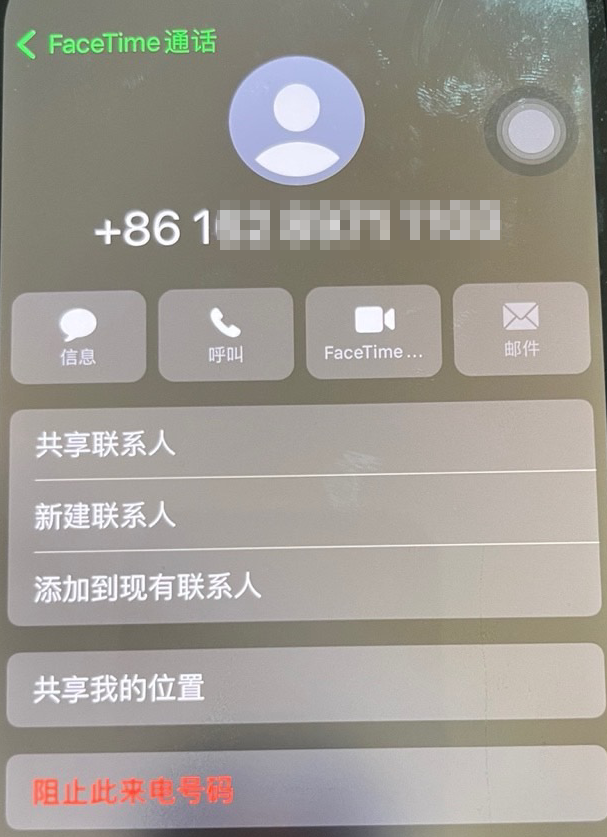Call the number with 呼叫 button
The image size is (607, 837).
tap(226, 334)
